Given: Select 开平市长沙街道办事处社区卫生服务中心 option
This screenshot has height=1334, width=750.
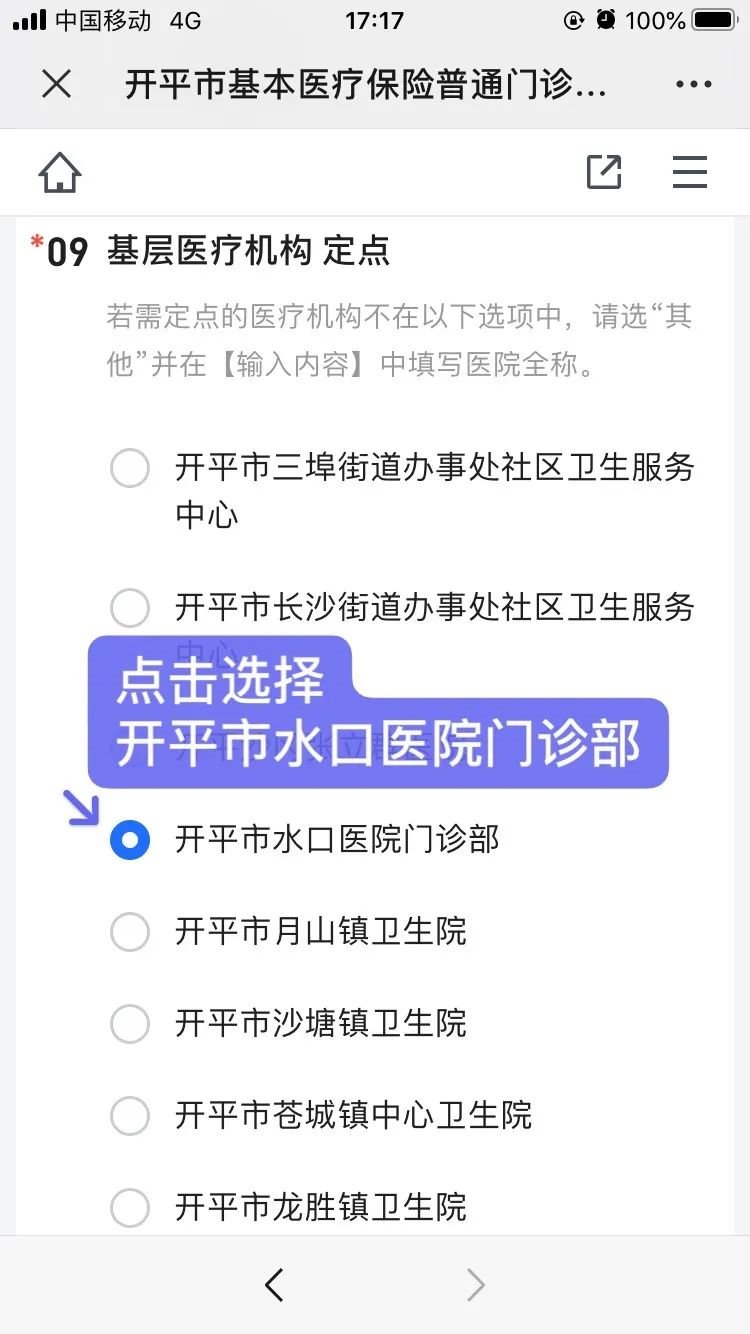Looking at the screenshot, I should (130, 607).
